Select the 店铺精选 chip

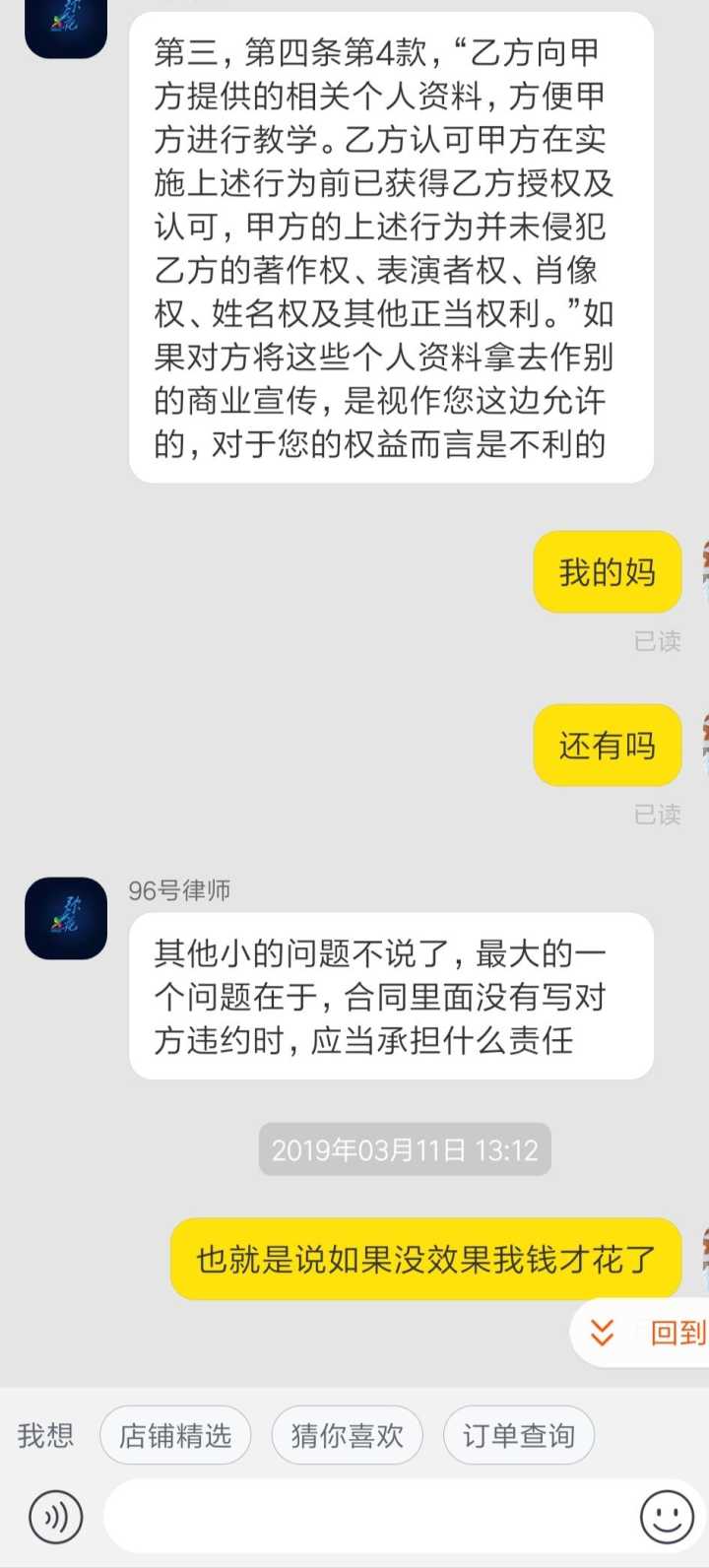(x=175, y=1436)
